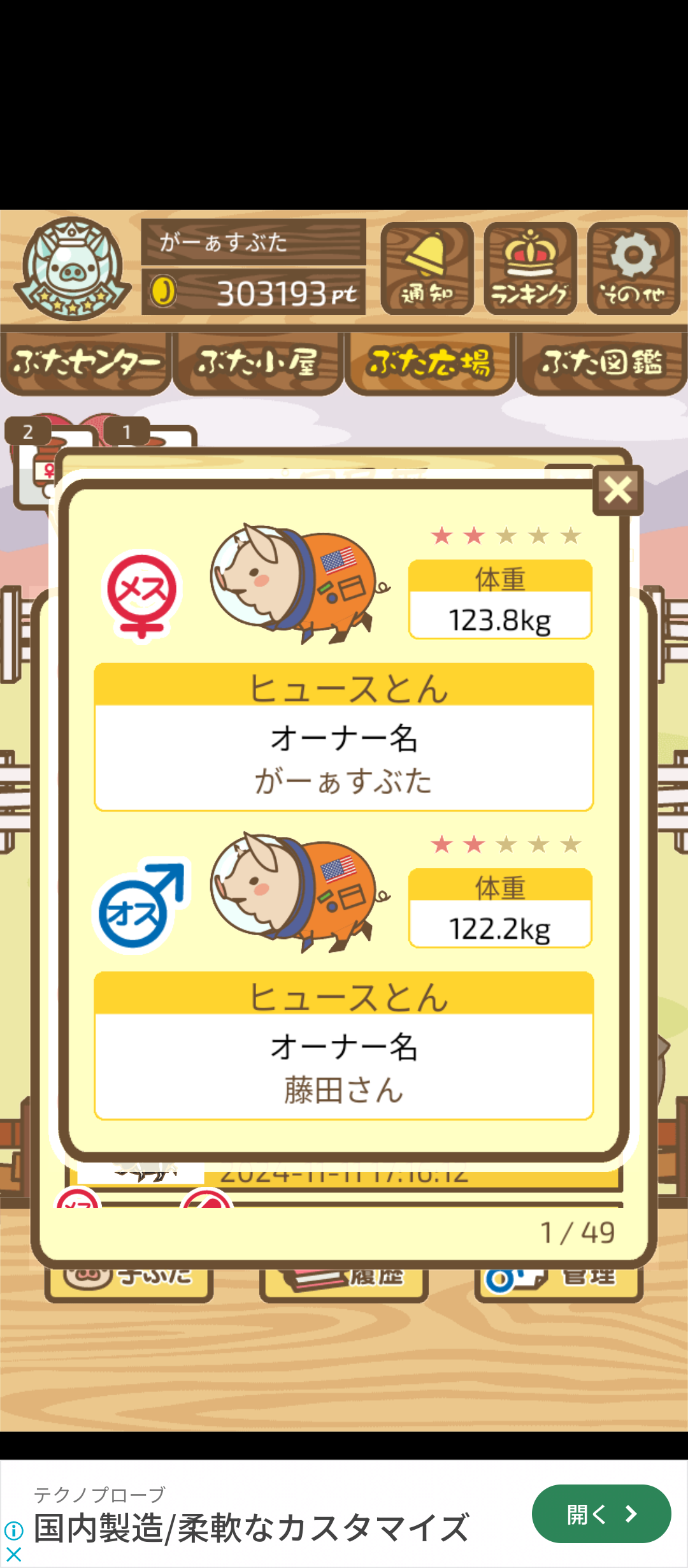Select the ぶた広場 tab

(430, 362)
